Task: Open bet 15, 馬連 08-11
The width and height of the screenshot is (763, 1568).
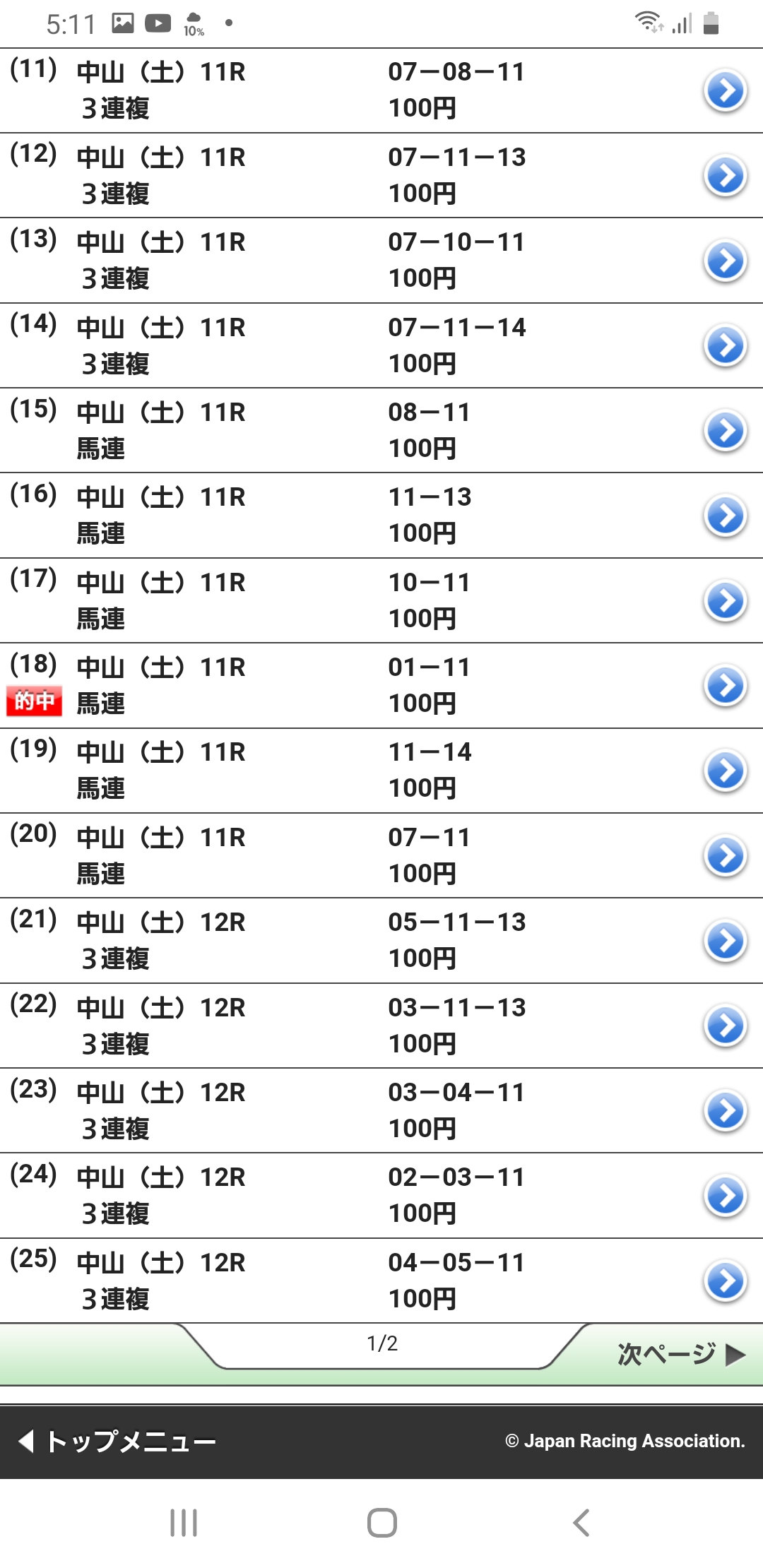Action: coord(726,431)
